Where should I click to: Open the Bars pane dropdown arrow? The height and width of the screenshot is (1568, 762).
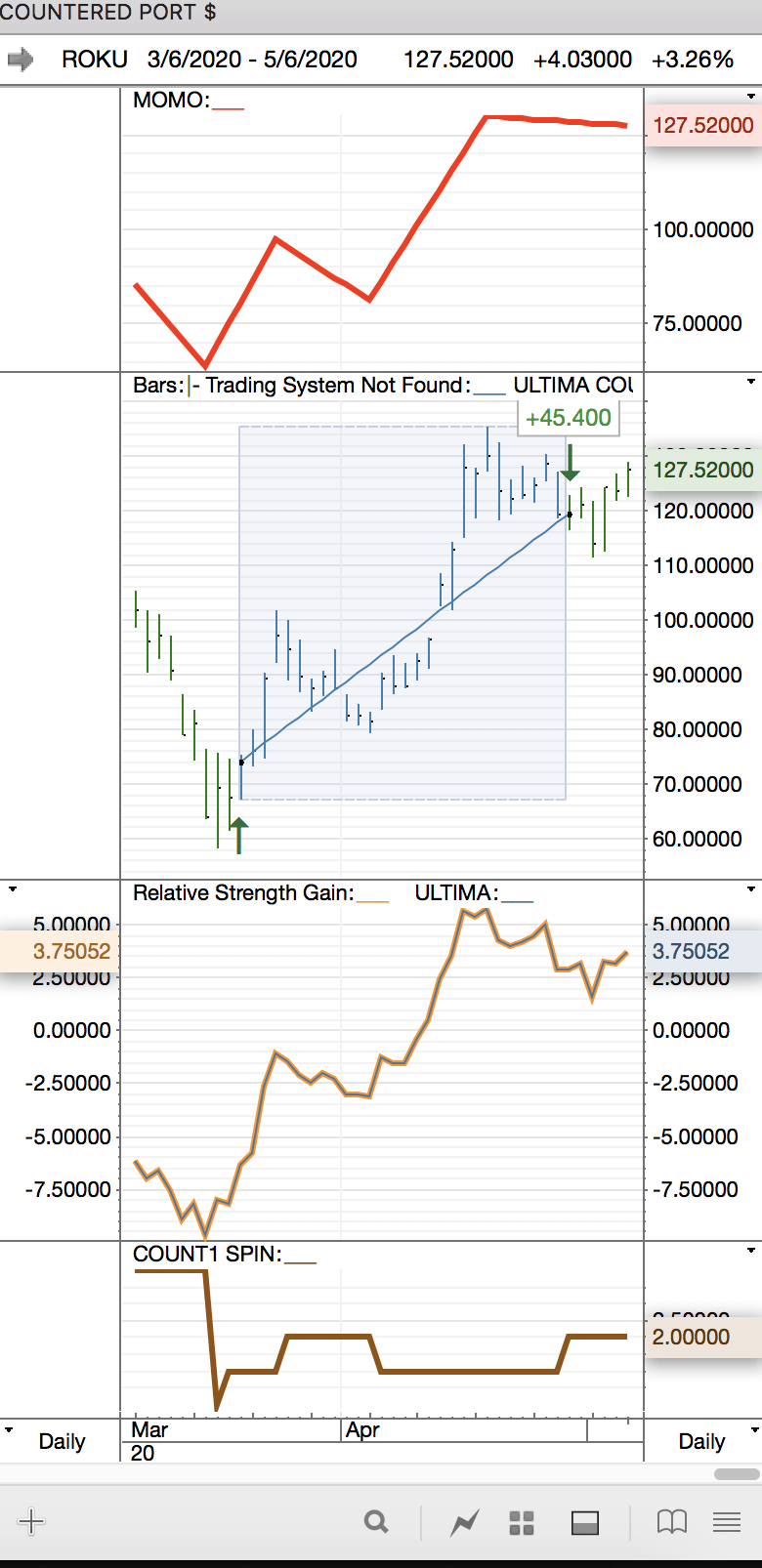[x=750, y=382]
